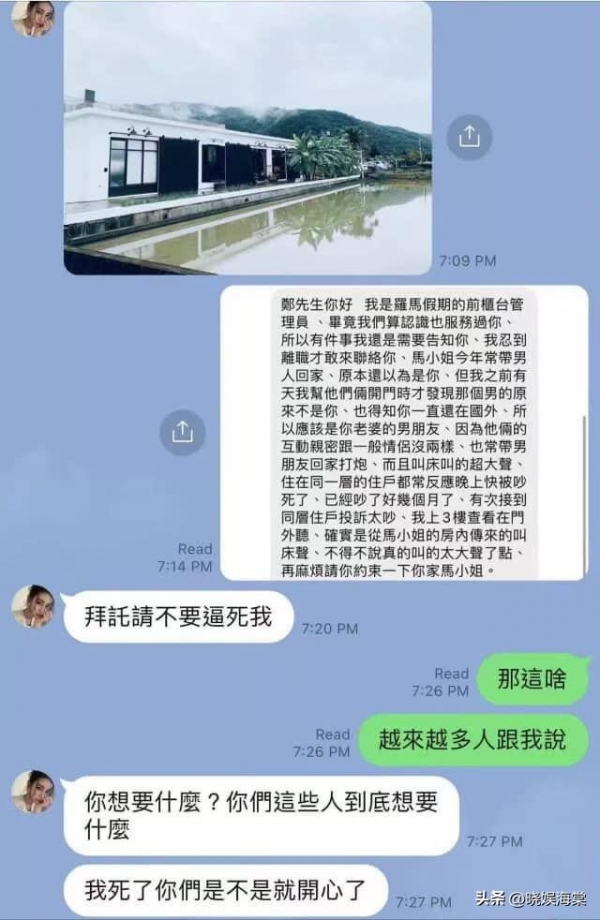
Task: Tap the avatar beside 你想要什麼 message
Action: [x=32, y=791]
